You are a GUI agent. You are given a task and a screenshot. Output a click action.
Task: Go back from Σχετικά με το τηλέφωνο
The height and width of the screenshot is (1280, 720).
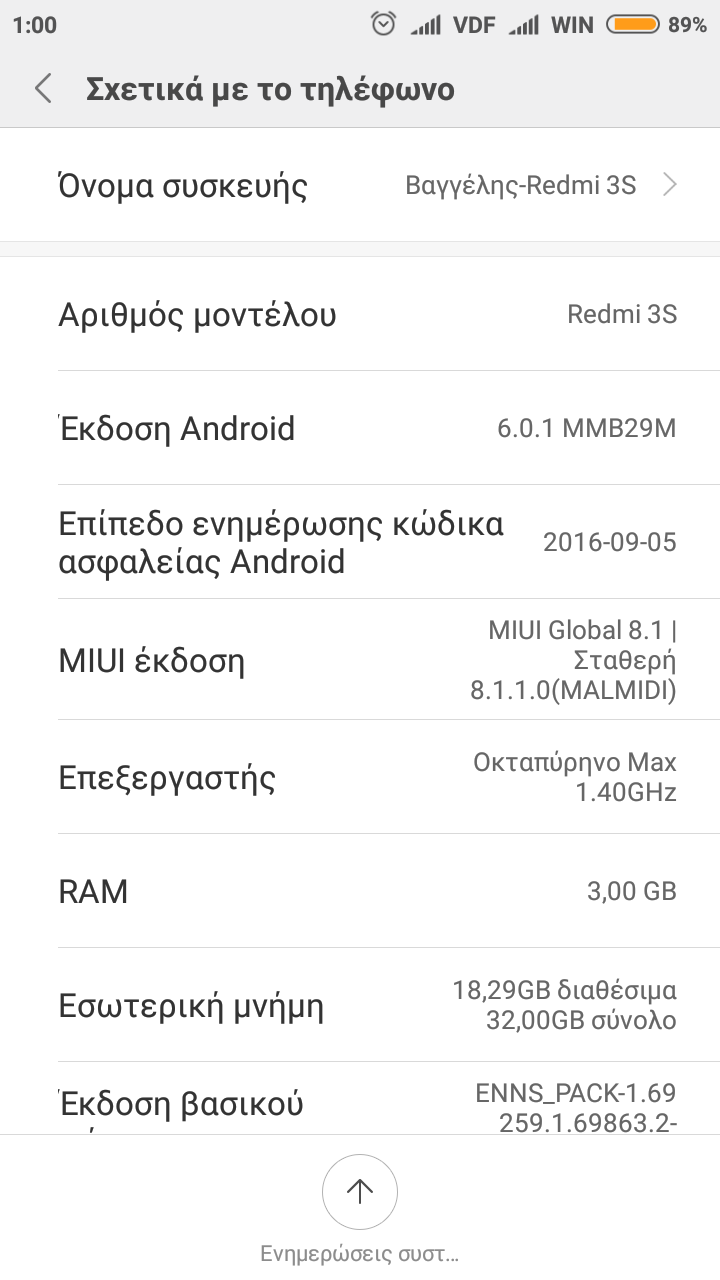43,89
